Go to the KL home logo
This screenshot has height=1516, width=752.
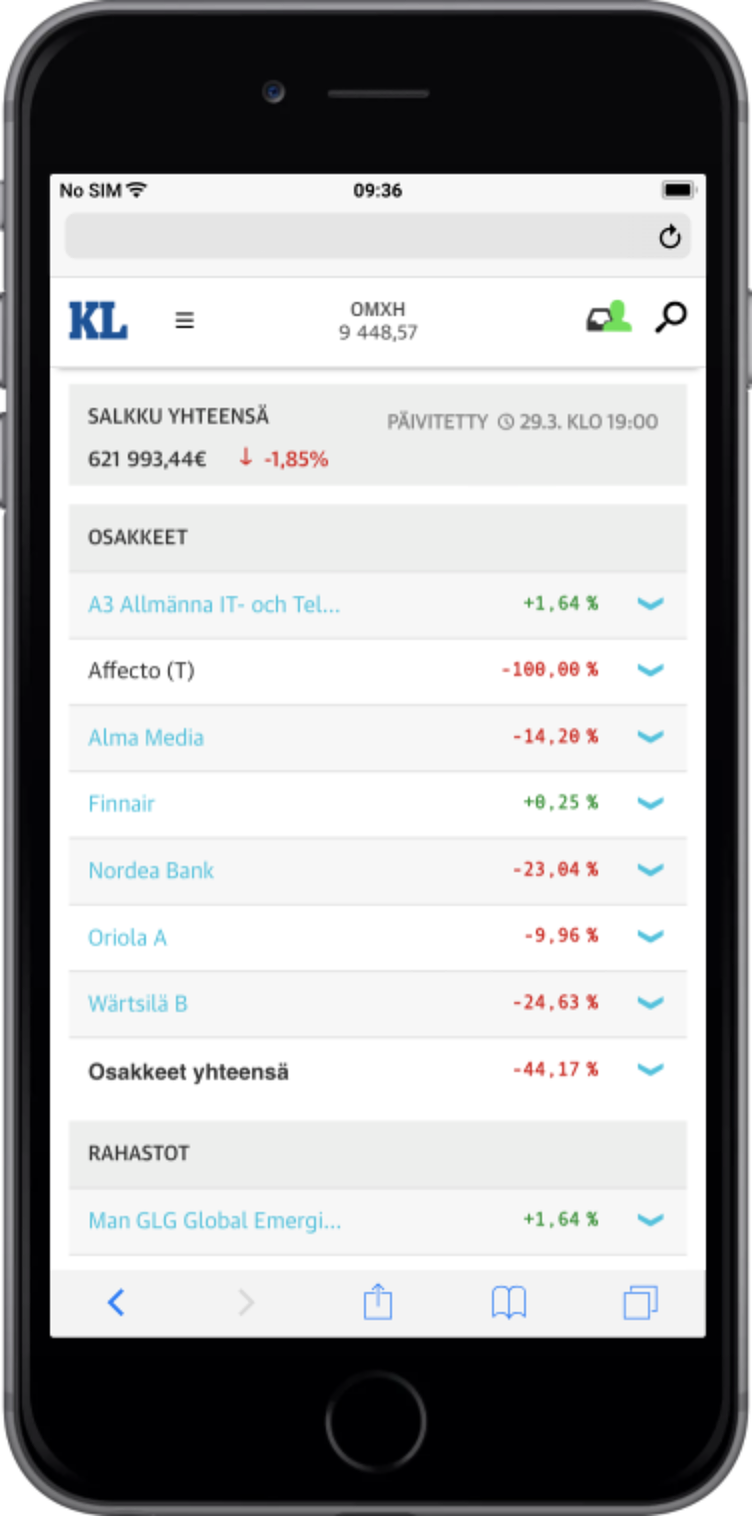(x=98, y=320)
